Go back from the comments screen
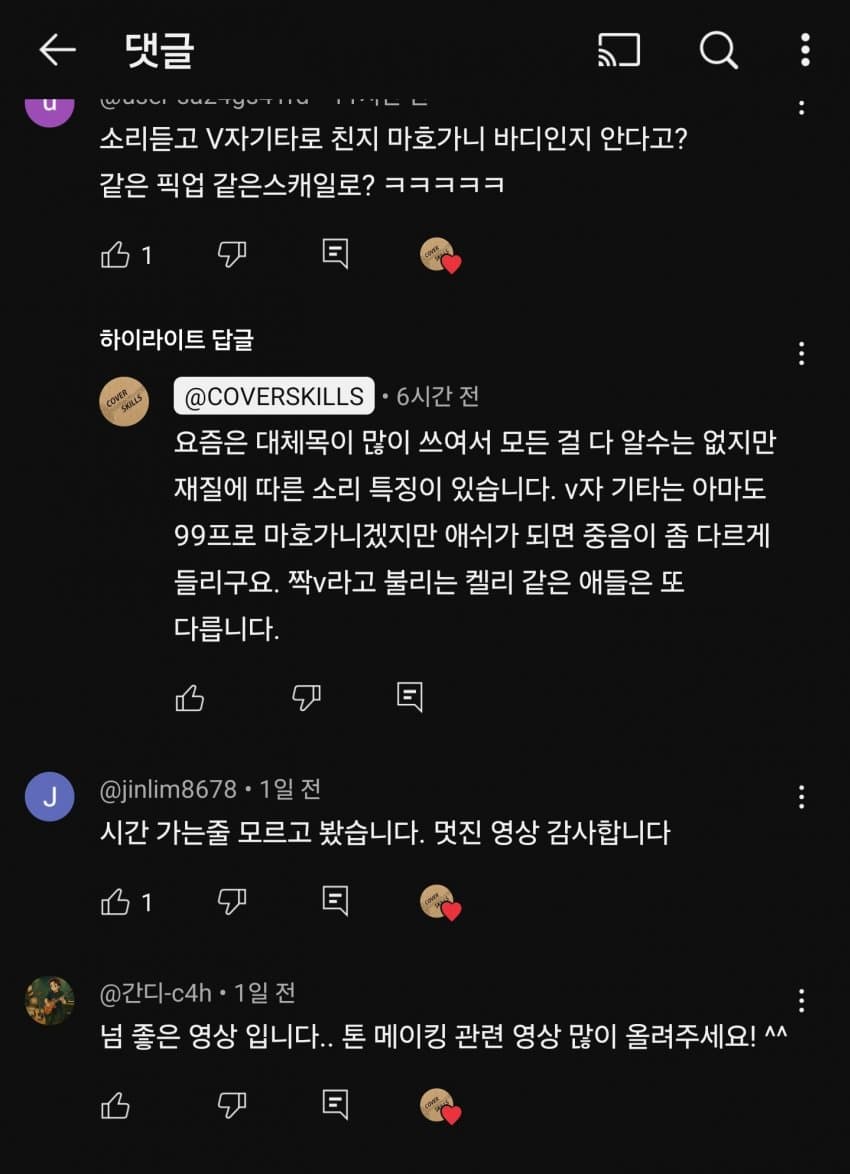This screenshot has height=1174, width=850. [x=56, y=50]
